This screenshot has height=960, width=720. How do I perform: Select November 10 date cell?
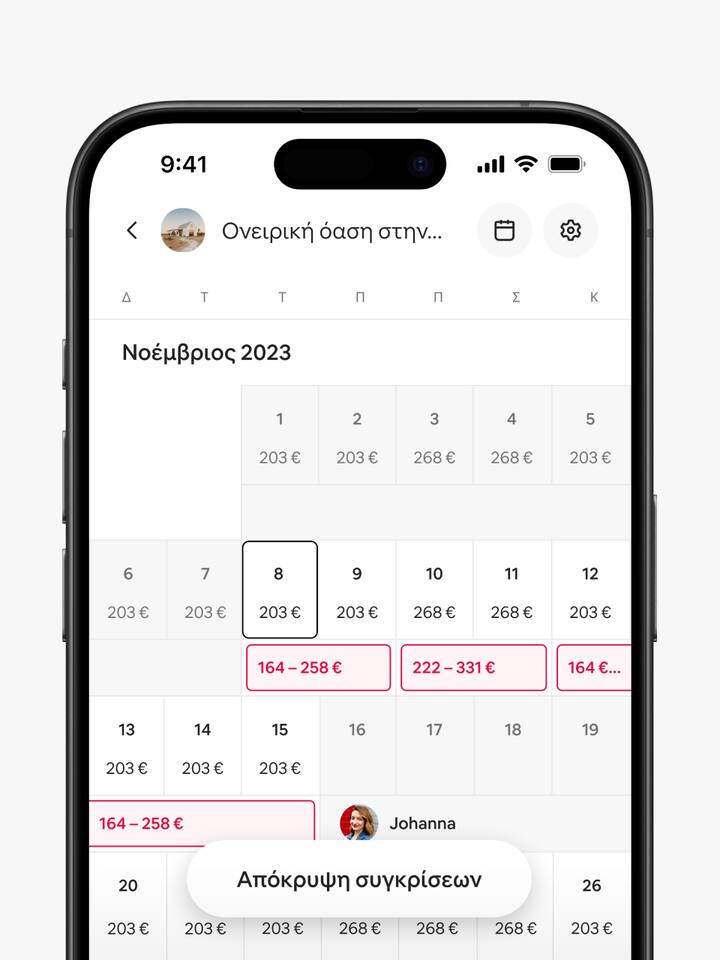[434, 590]
